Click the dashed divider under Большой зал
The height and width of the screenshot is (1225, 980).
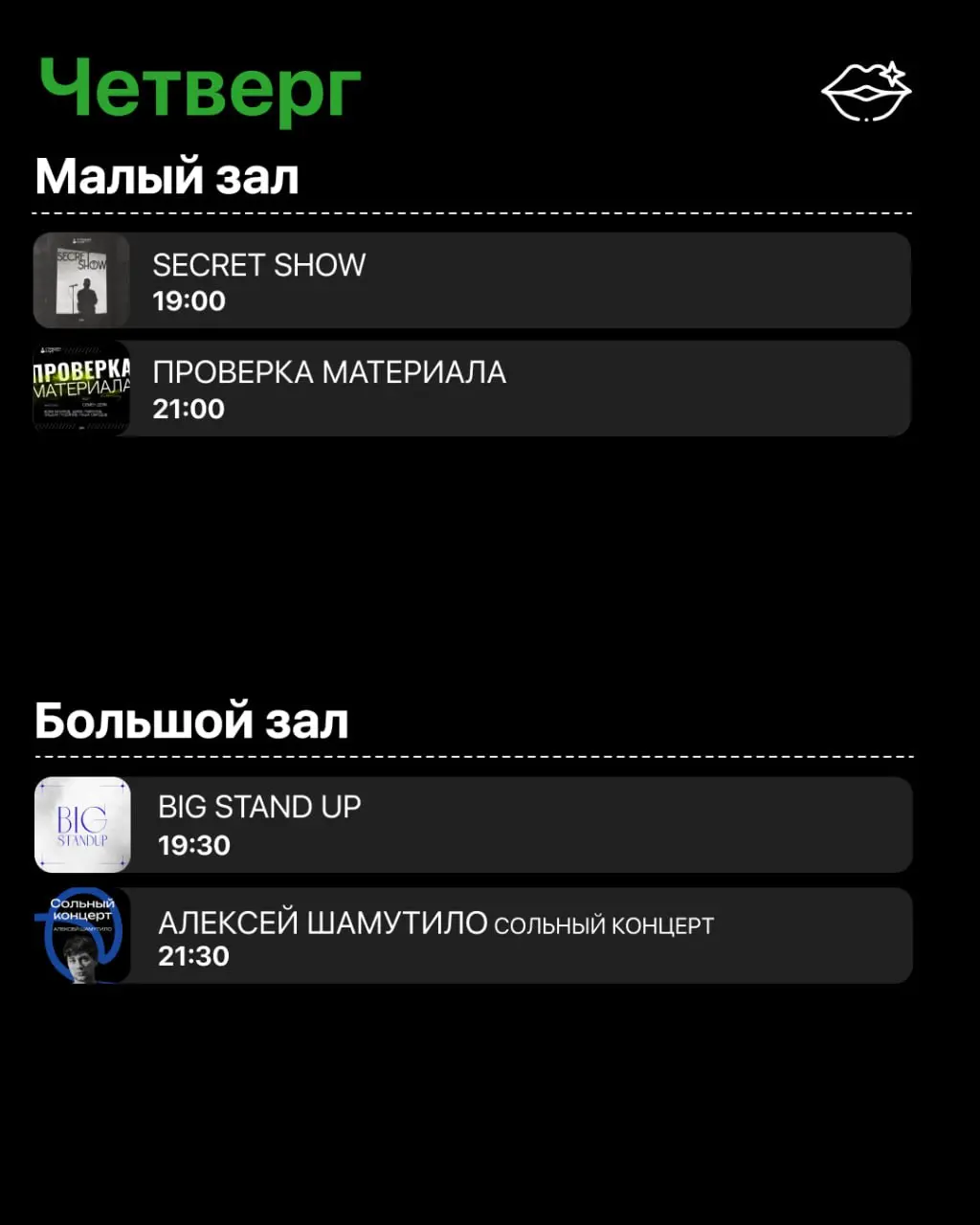click(473, 754)
